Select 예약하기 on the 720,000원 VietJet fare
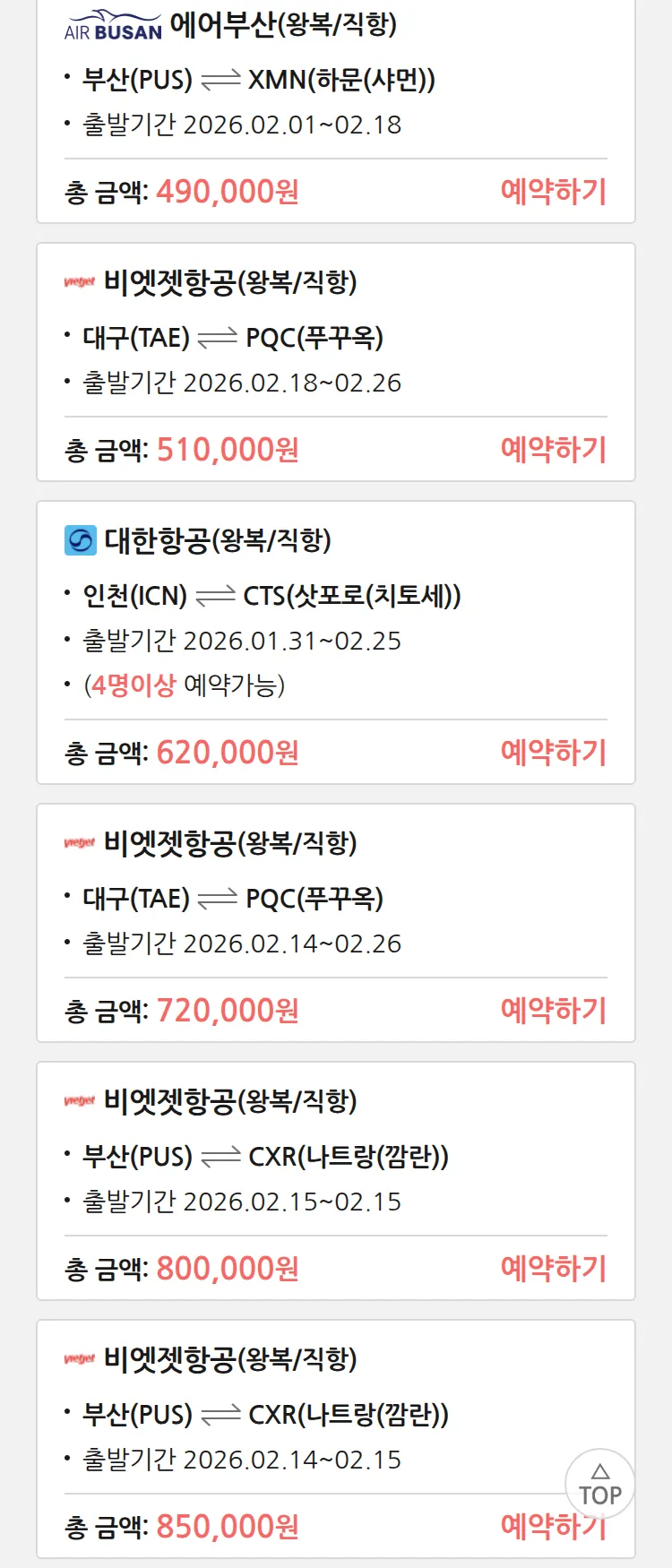 (x=553, y=1011)
